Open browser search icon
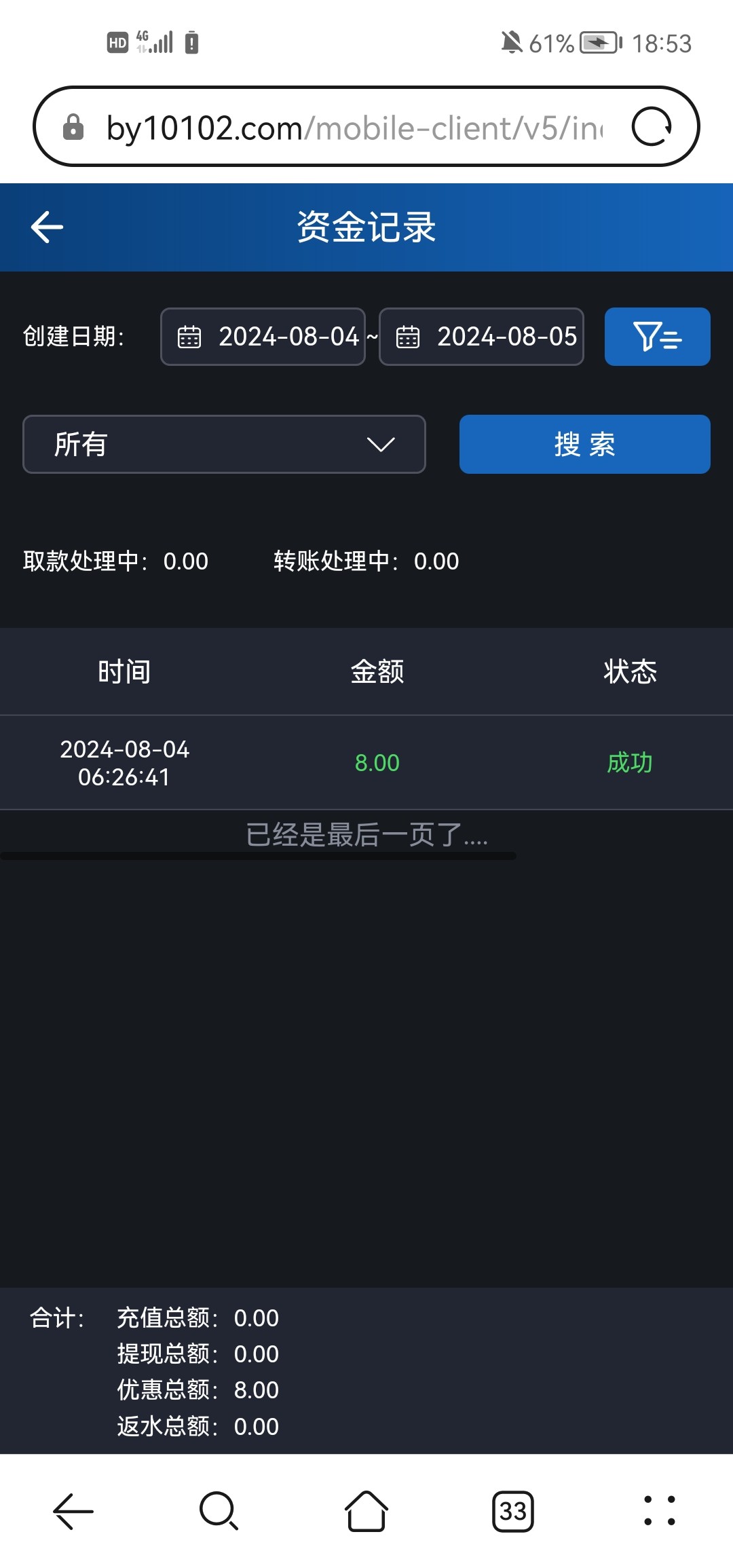 coord(219,1512)
